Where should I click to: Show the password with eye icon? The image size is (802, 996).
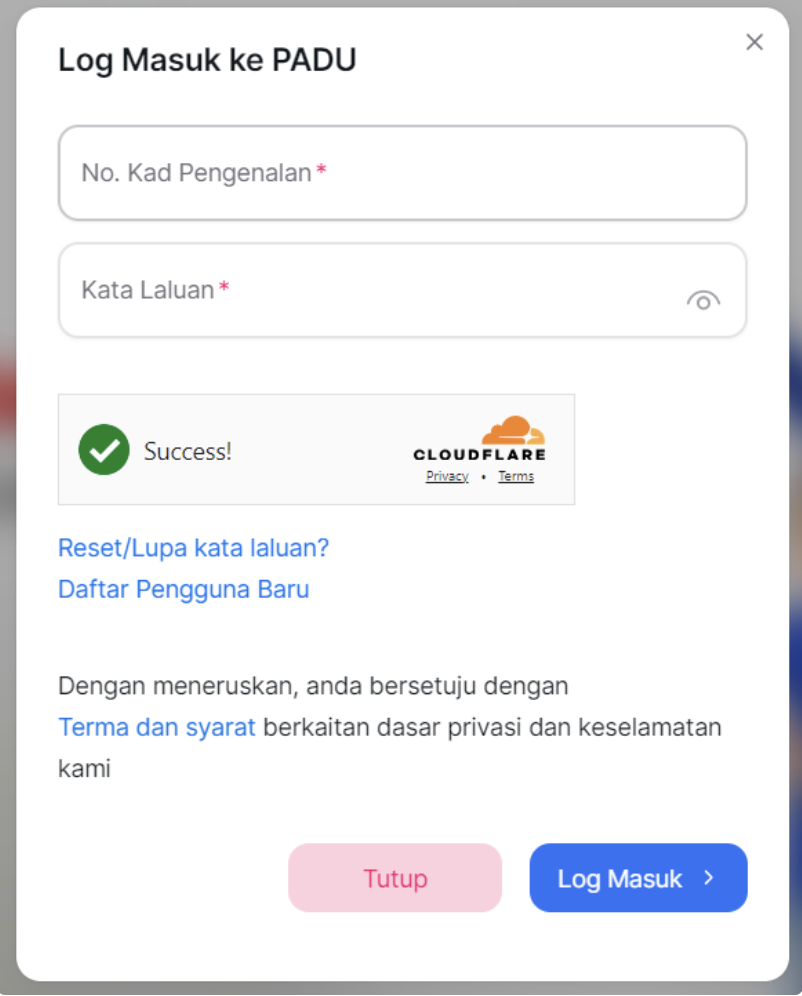pos(703,300)
